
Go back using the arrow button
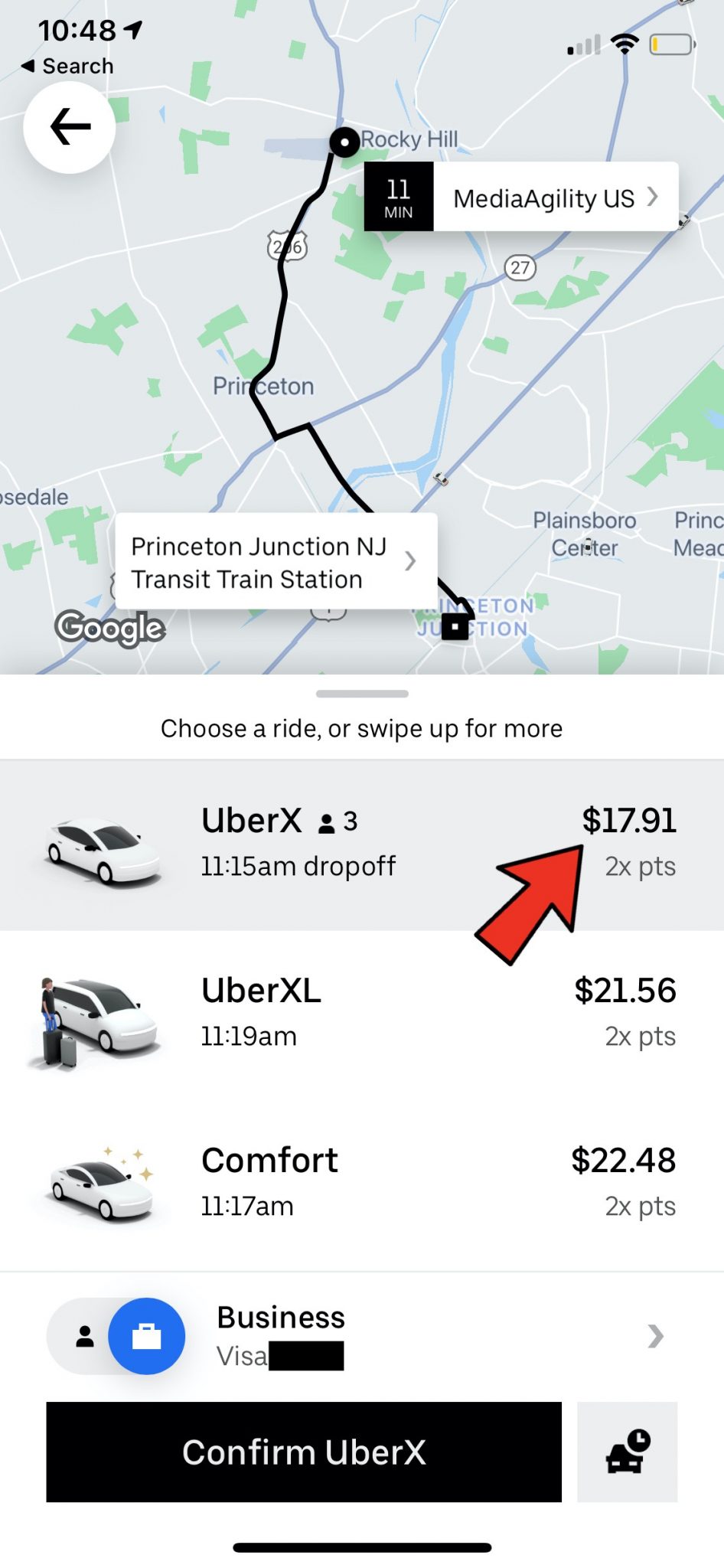pyautogui.click(x=70, y=127)
